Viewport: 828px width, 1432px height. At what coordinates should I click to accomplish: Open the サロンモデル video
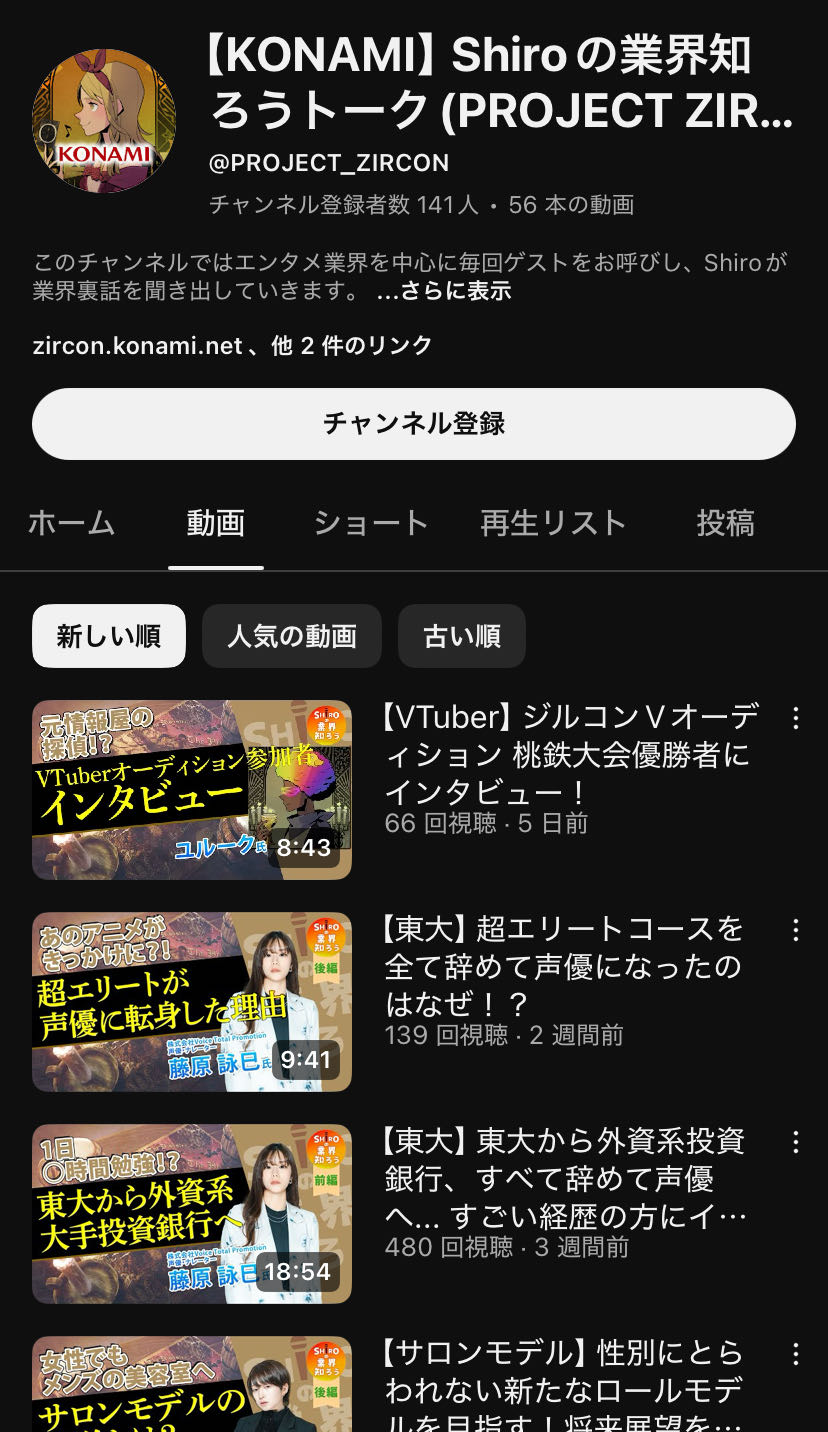[192, 1385]
